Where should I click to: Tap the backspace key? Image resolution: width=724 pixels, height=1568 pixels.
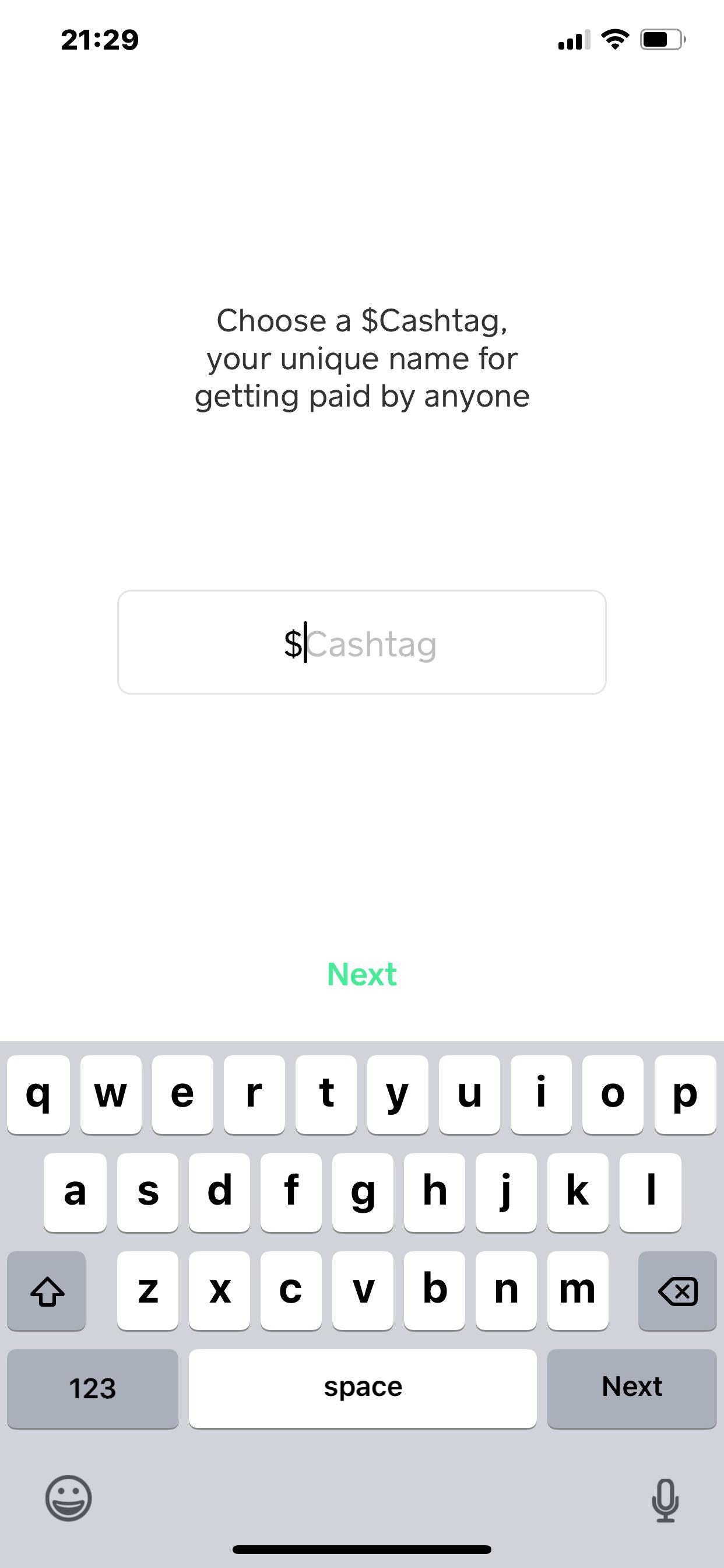coord(677,1290)
